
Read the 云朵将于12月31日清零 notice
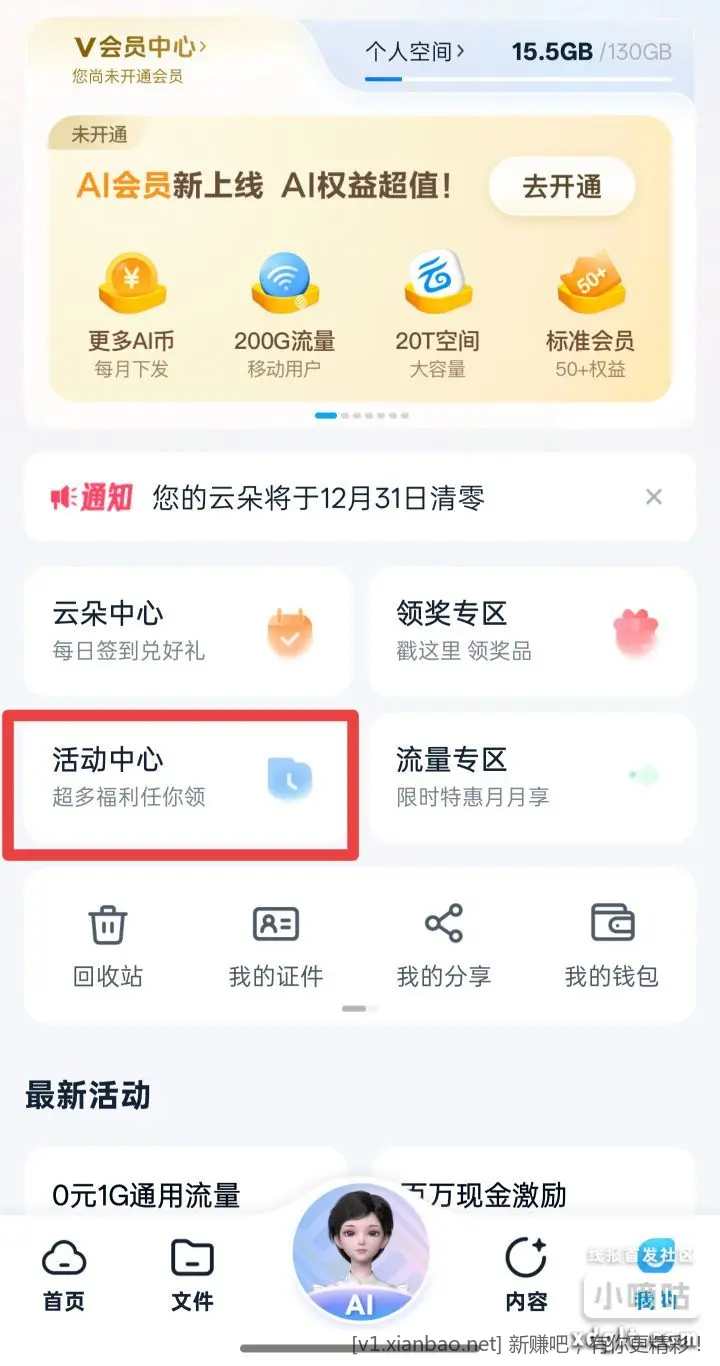[x=318, y=497]
